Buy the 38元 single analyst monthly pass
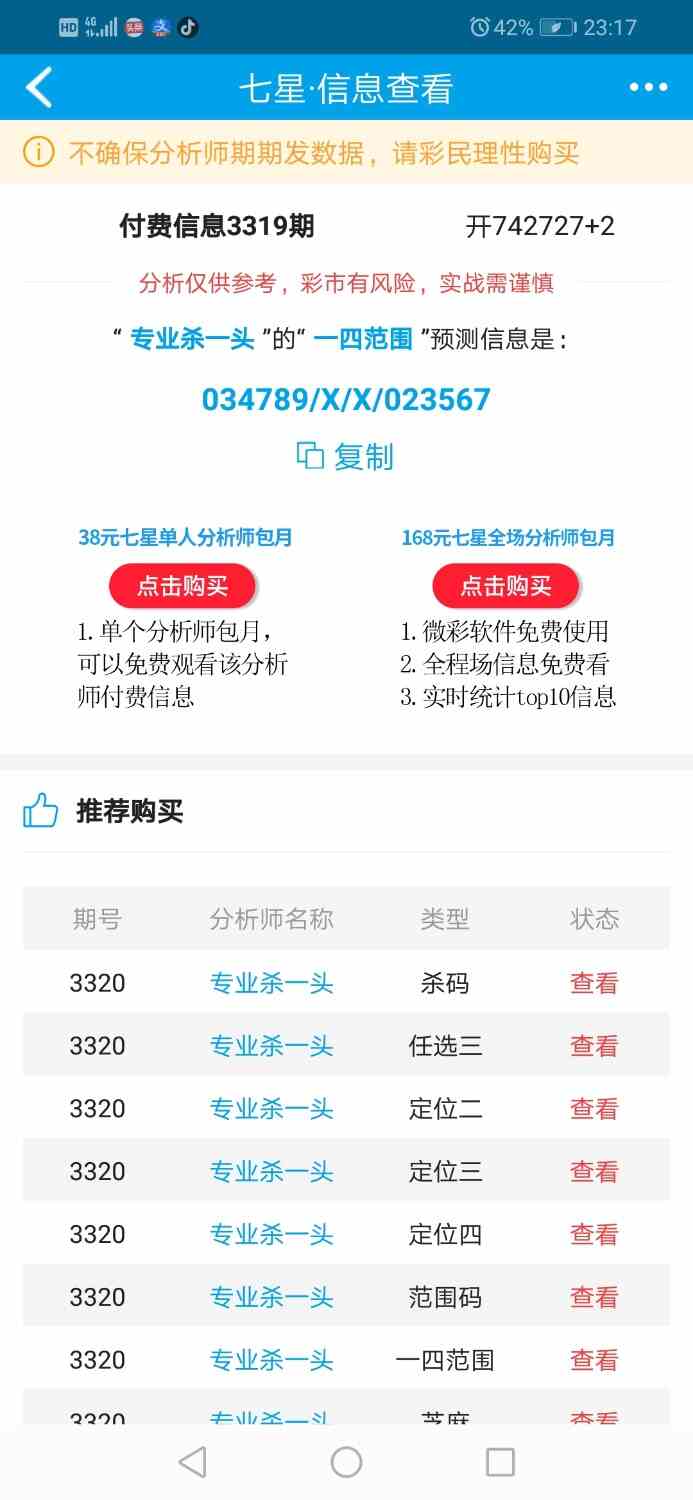This screenshot has width=693, height=1500. pyautogui.click(x=183, y=587)
